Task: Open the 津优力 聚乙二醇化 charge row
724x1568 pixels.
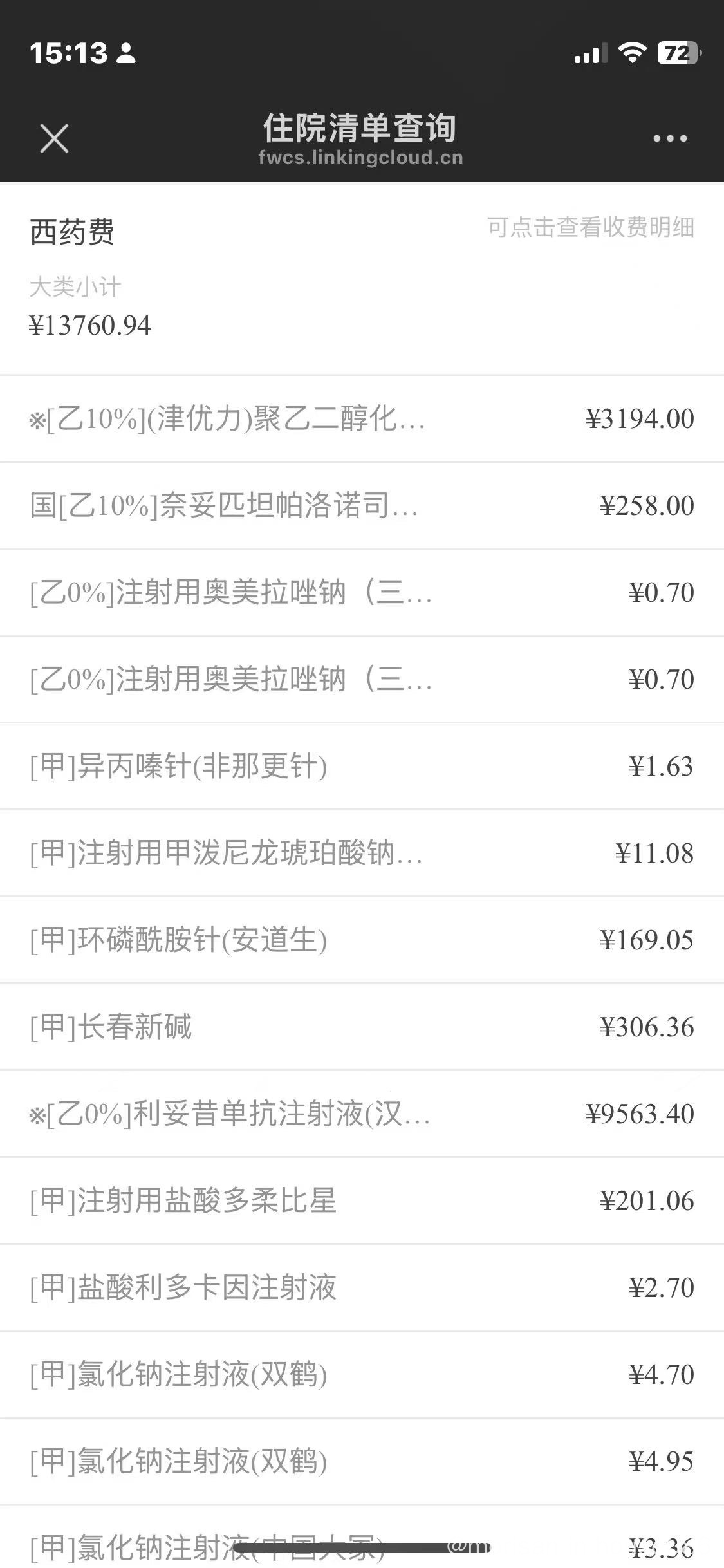Action: [x=362, y=419]
